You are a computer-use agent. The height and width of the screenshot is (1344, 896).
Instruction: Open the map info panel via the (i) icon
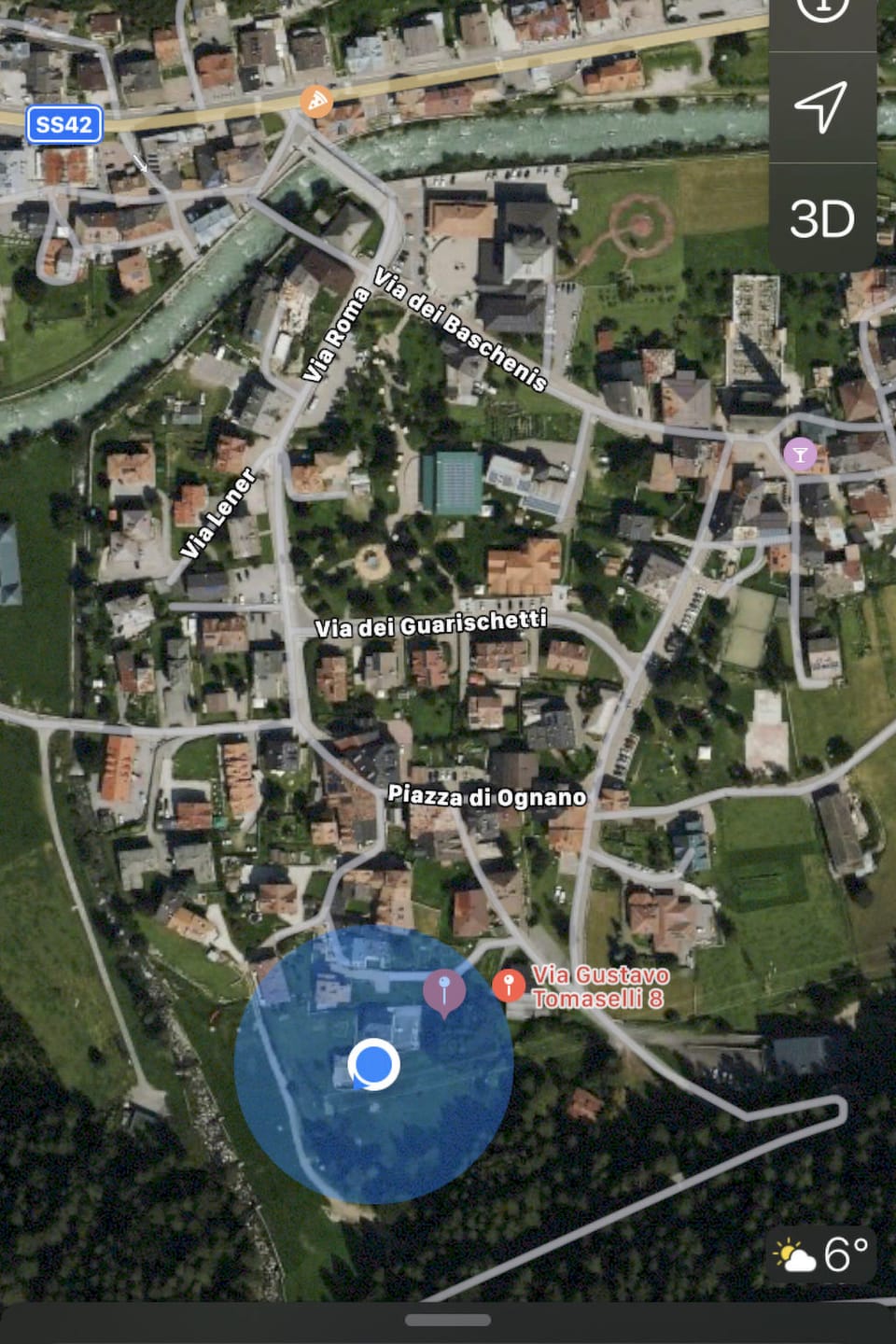pyautogui.click(x=822, y=9)
